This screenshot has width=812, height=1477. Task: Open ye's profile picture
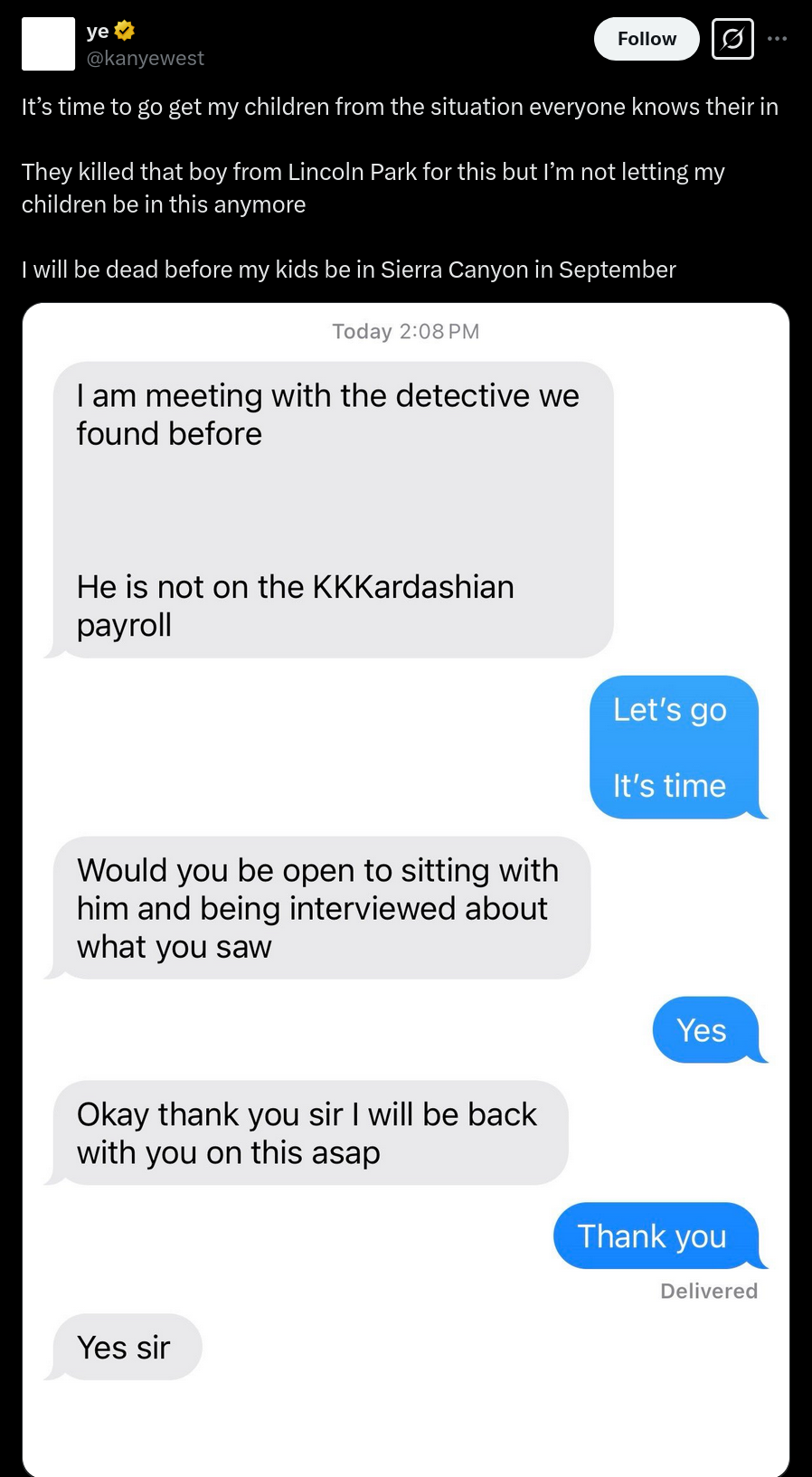48,43
